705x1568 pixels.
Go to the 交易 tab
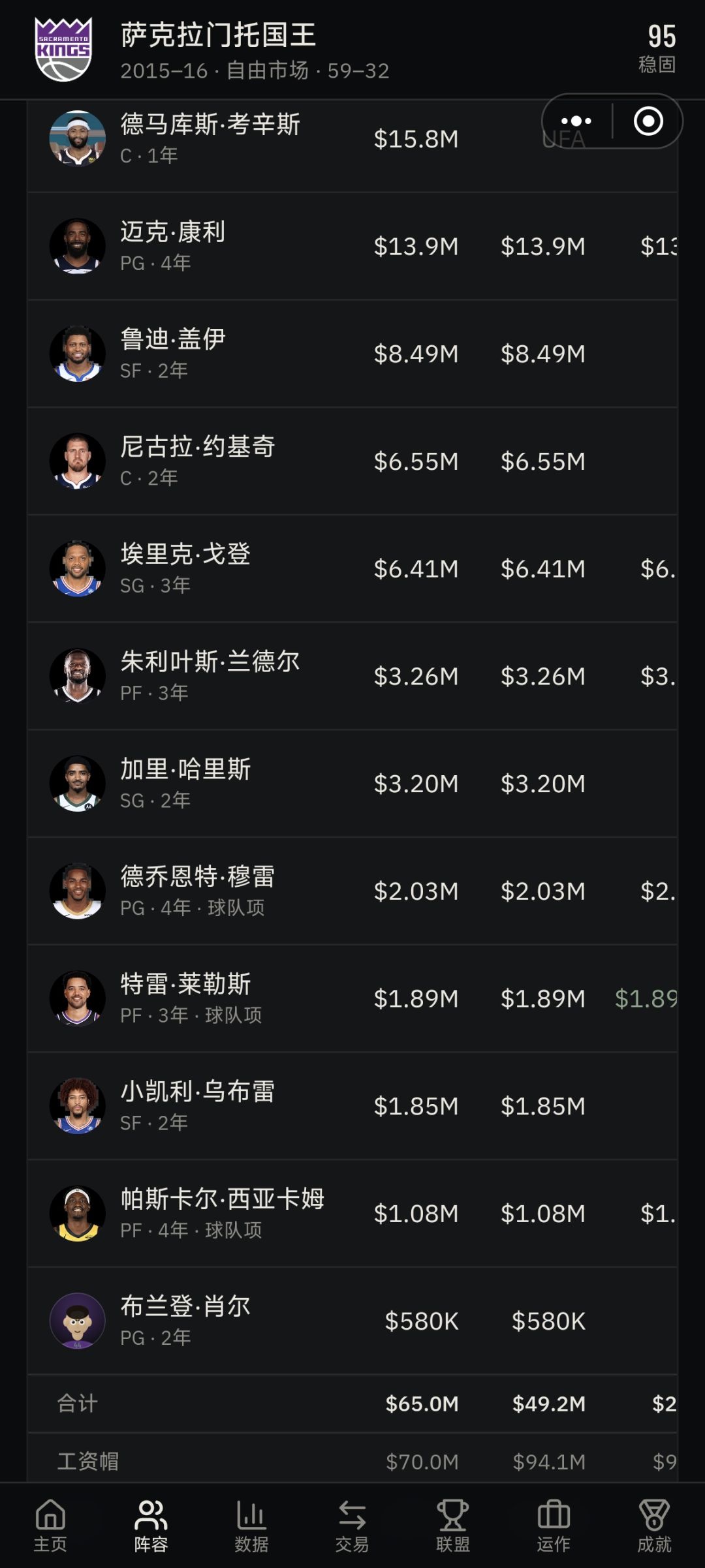pyautogui.click(x=352, y=1526)
